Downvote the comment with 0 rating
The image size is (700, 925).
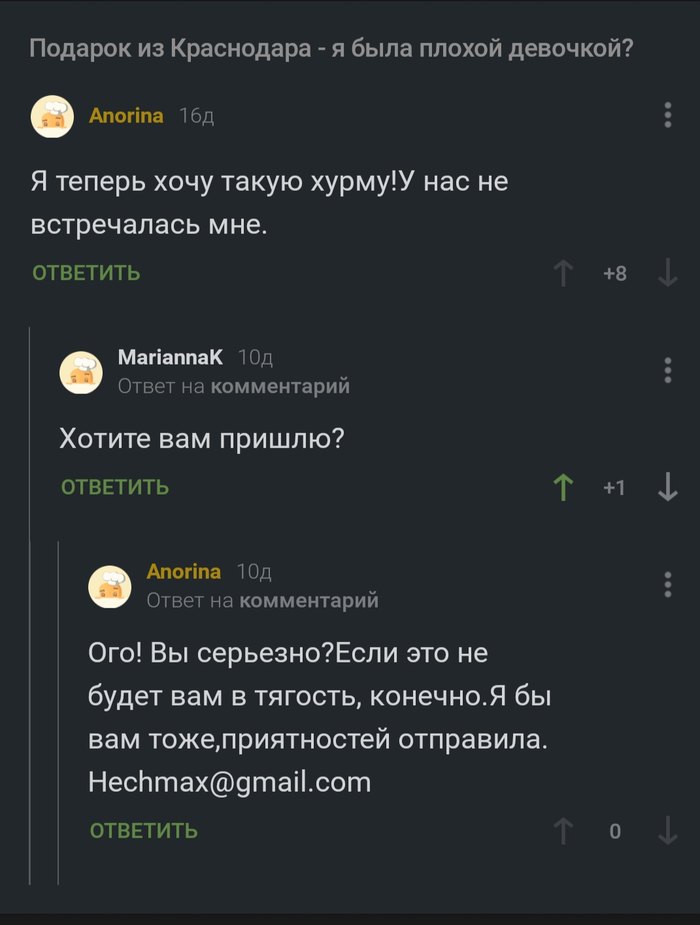pyautogui.click(x=668, y=830)
